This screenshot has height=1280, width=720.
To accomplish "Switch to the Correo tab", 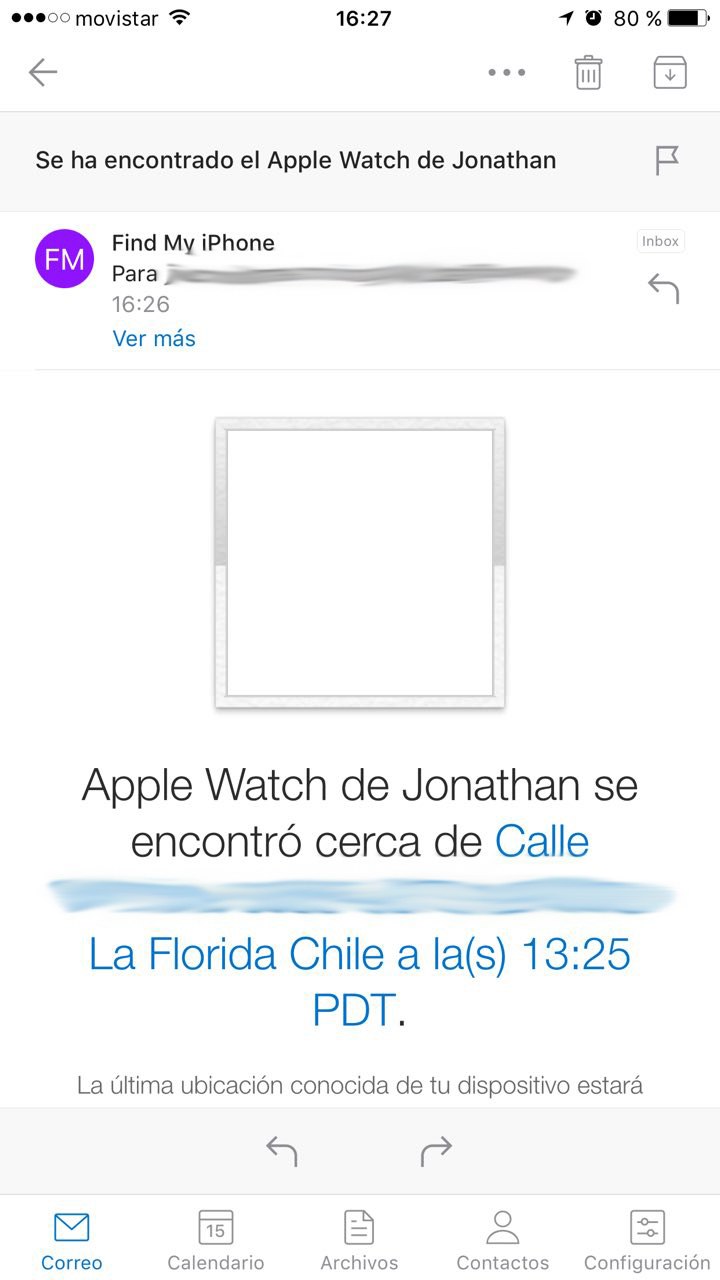I will pos(72,1240).
